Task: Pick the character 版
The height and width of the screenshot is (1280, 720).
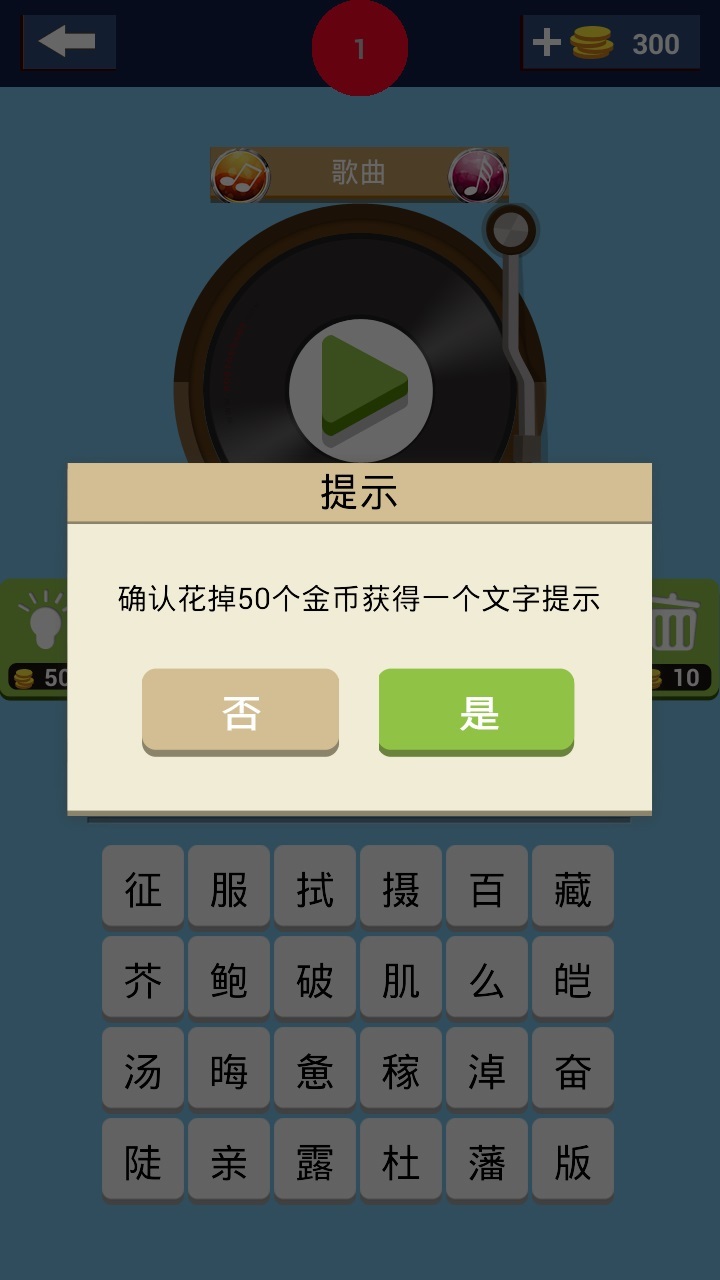Action: [x=573, y=1161]
